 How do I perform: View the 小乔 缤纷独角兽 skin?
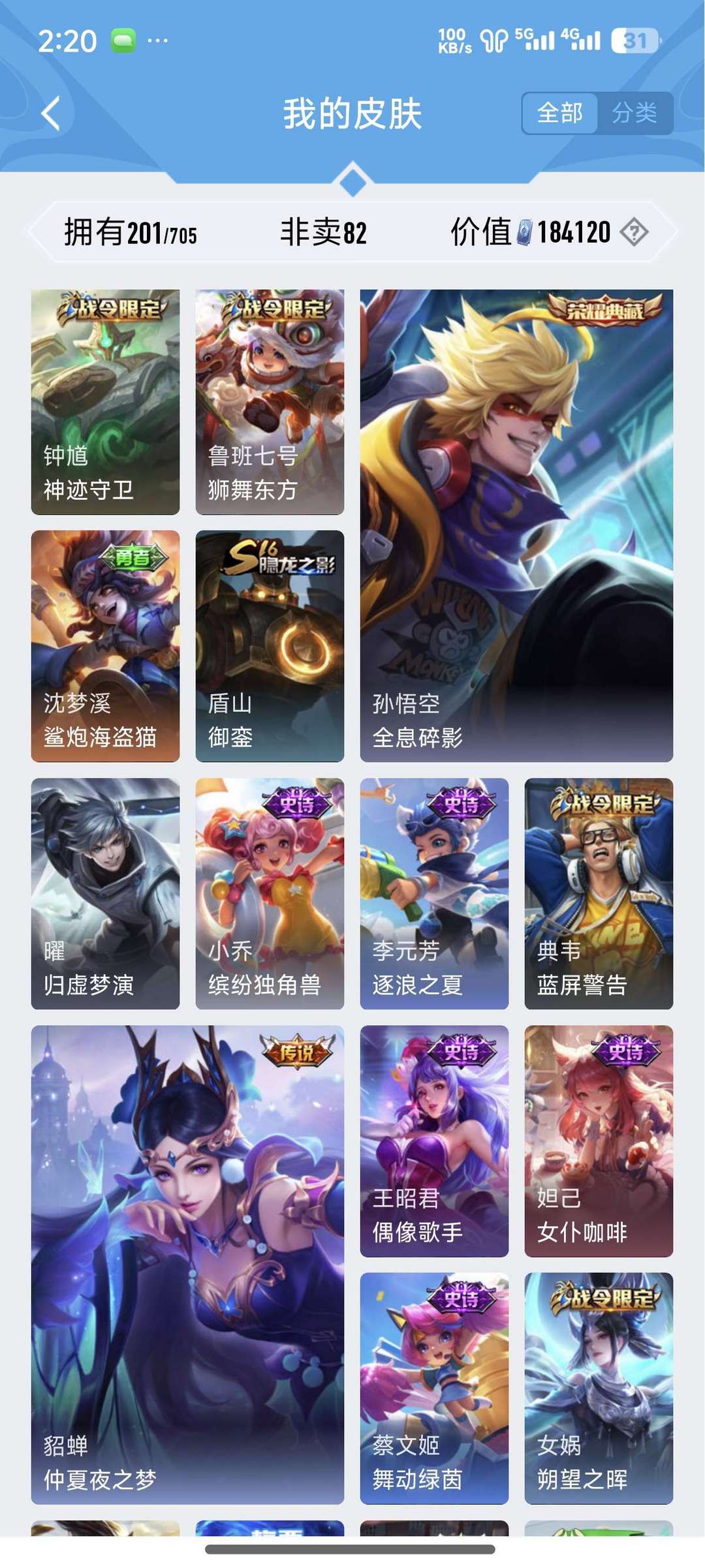point(270,894)
